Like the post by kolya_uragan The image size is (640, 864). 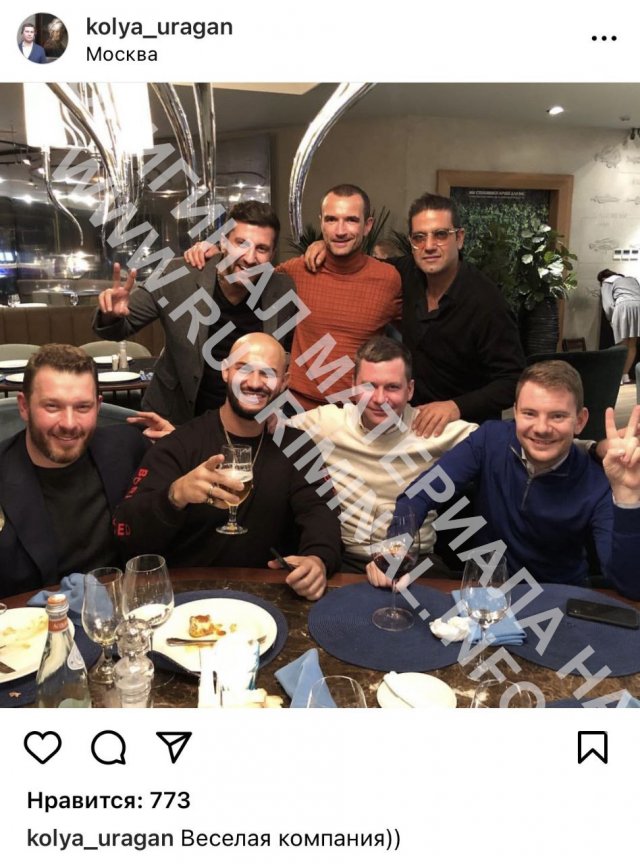coord(42,746)
